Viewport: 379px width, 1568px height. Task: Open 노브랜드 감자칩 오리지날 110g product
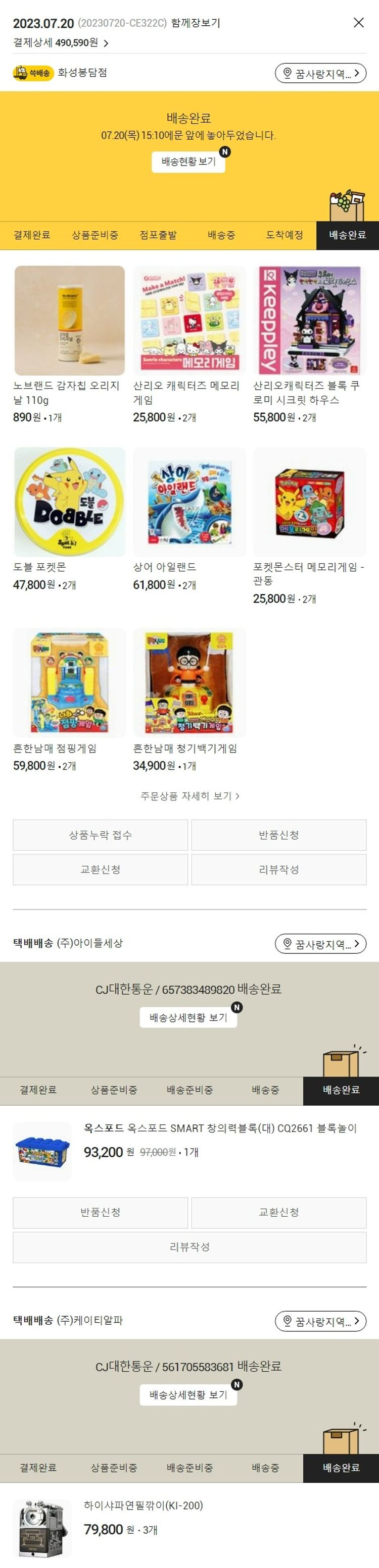click(x=69, y=320)
